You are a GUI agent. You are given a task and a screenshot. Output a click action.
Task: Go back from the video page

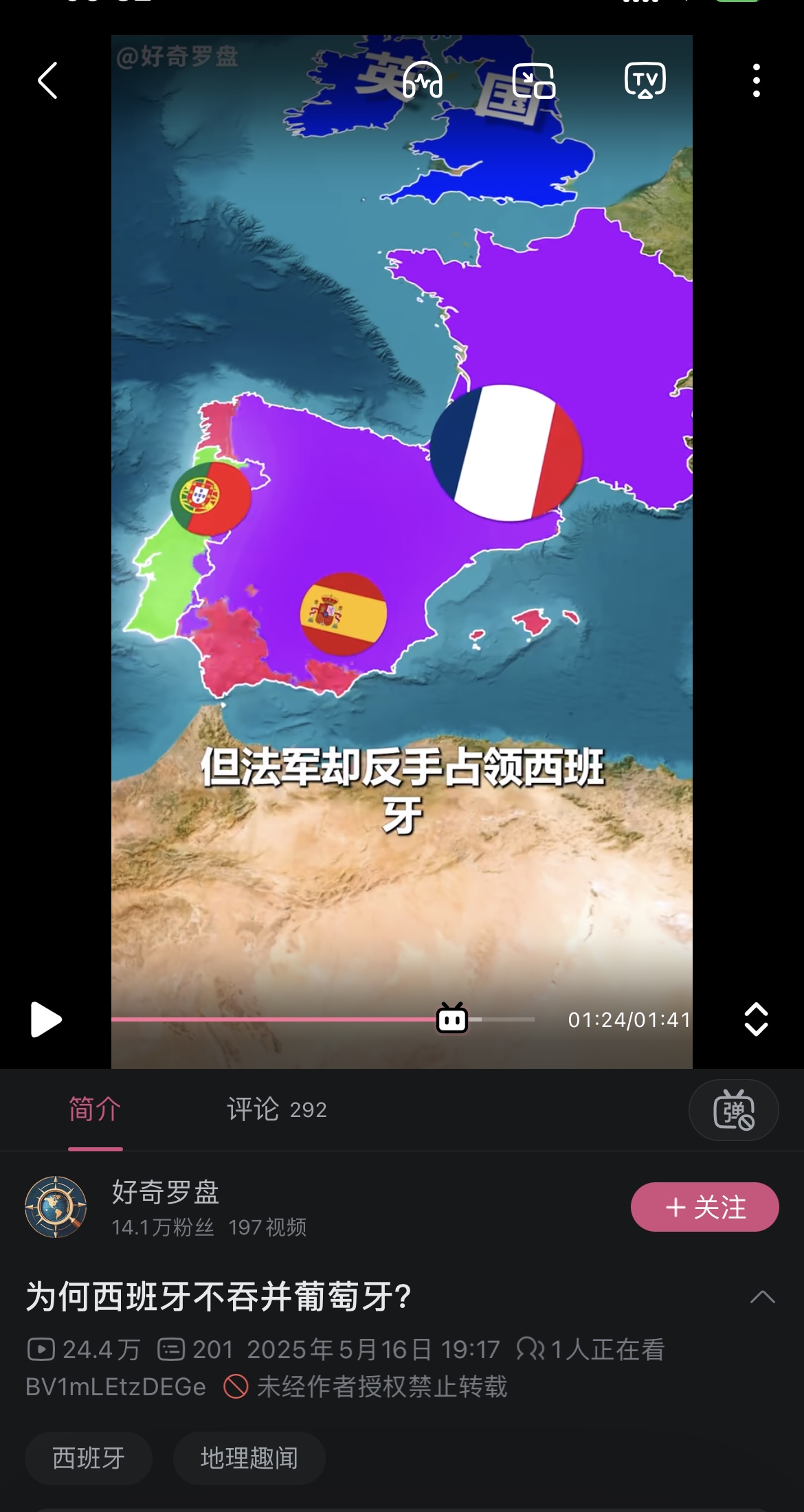[47, 80]
